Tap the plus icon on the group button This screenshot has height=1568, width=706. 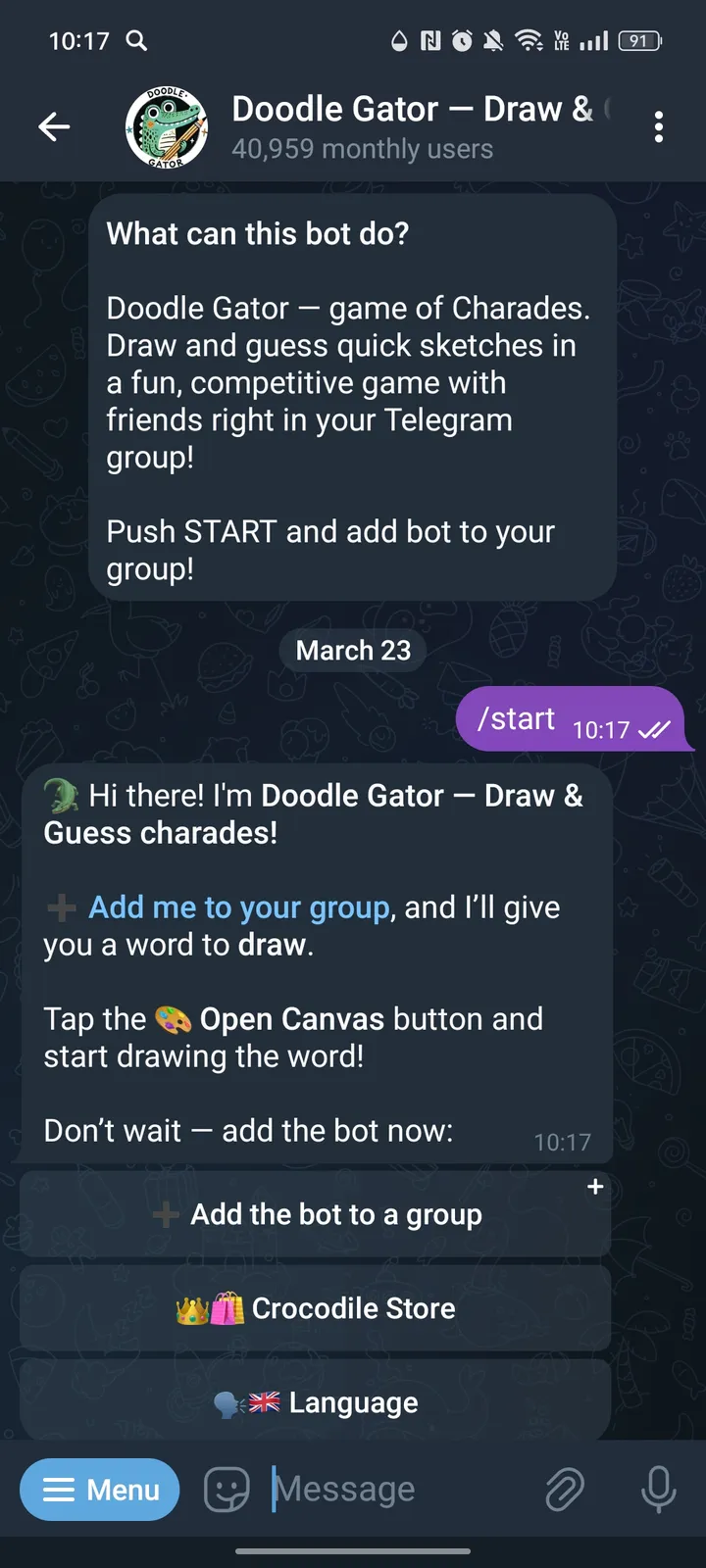tap(595, 1187)
